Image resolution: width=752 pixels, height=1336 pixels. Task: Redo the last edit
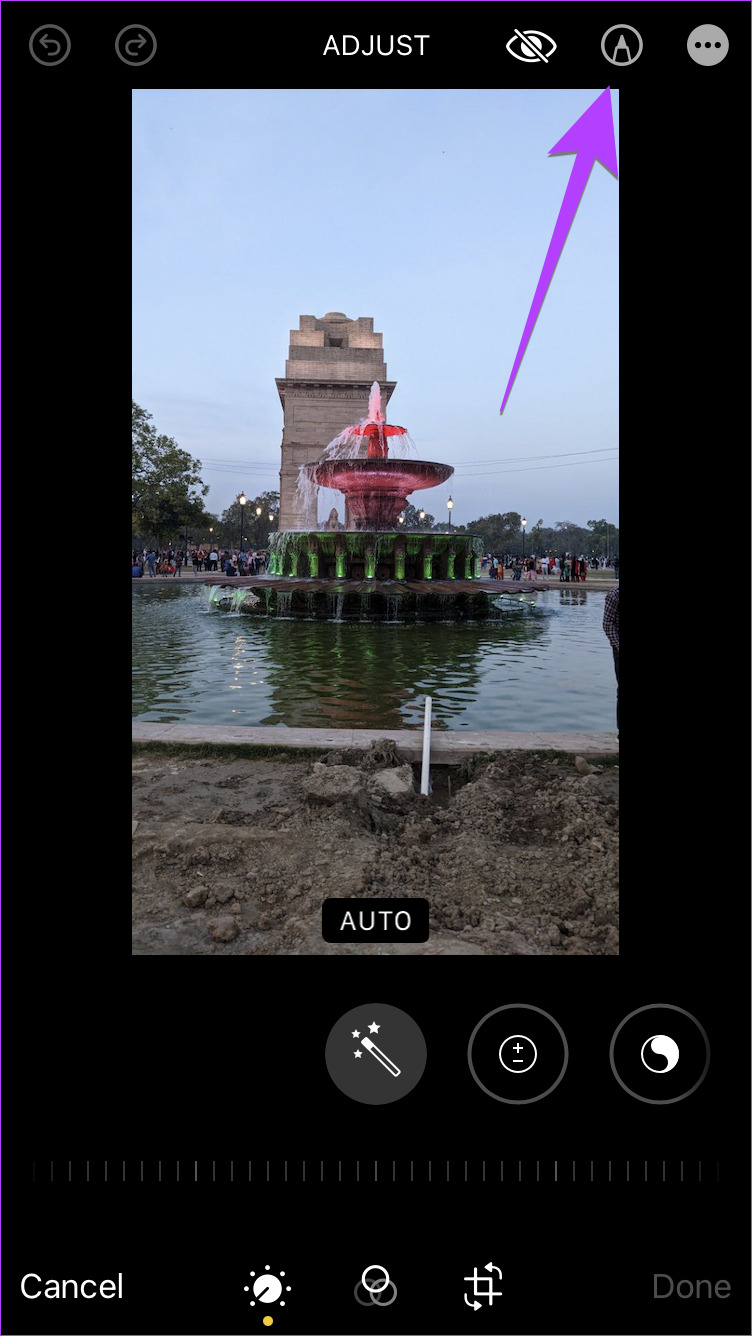[x=136, y=46]
